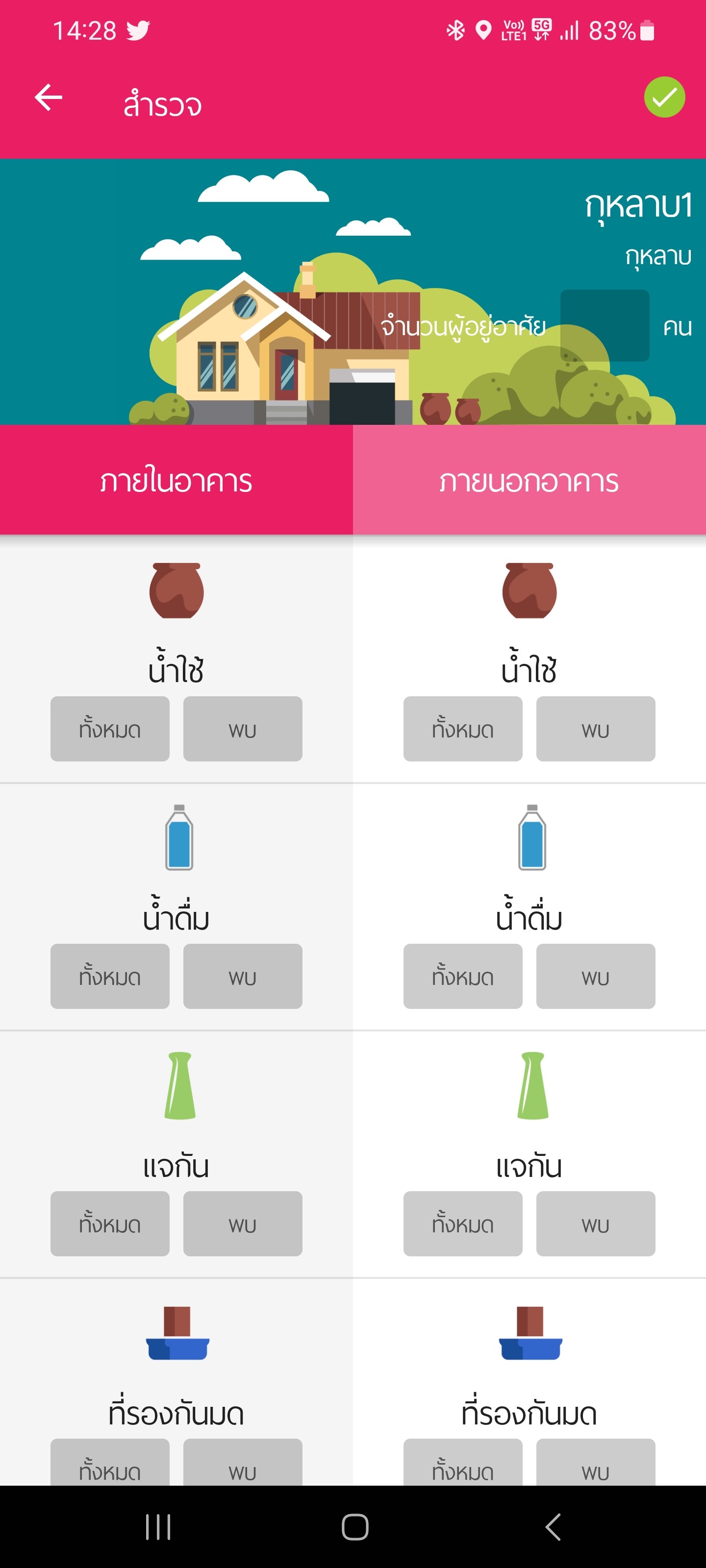706x1568 pixels.
Task: Enter the number of residents field
Action: click(605, 326)
